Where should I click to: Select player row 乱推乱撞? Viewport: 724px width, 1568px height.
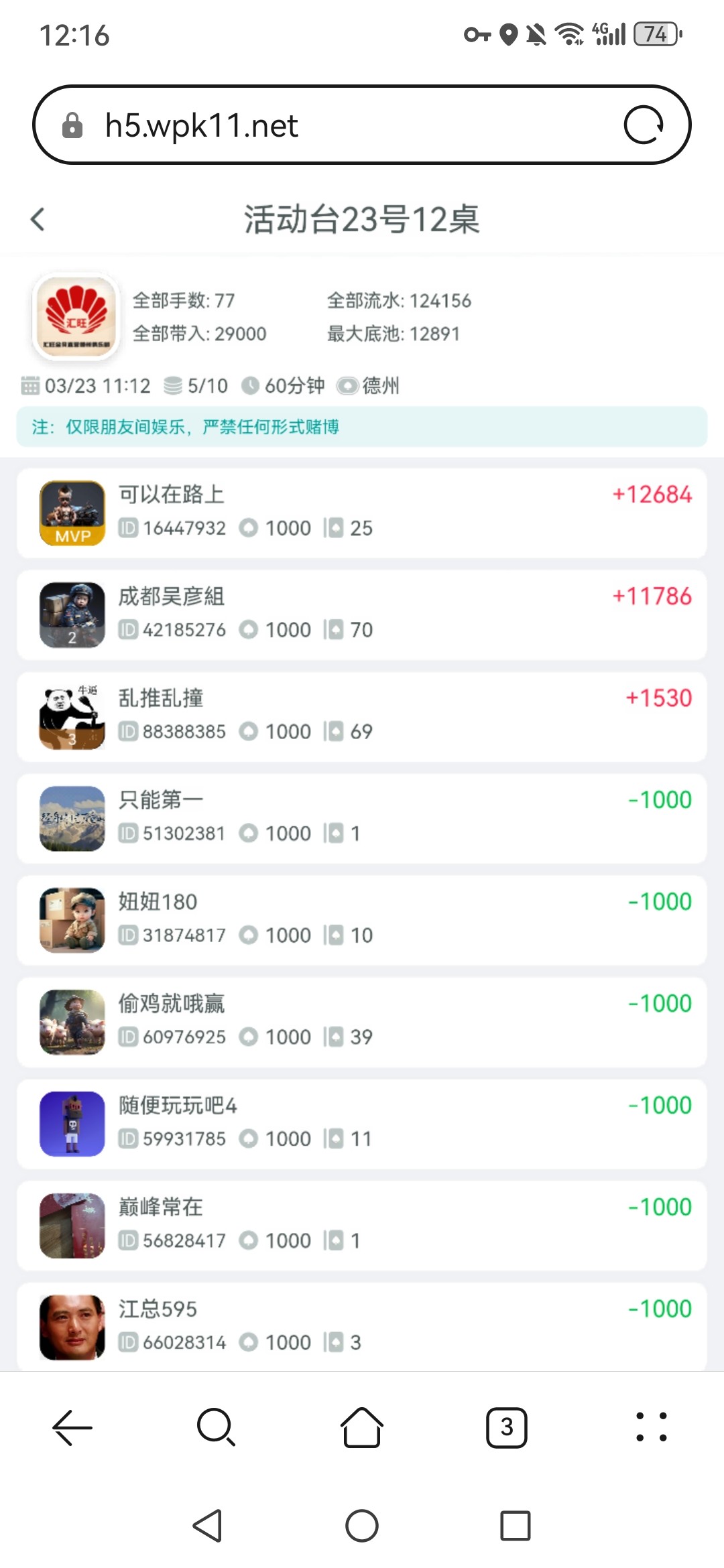pos(362,716)
